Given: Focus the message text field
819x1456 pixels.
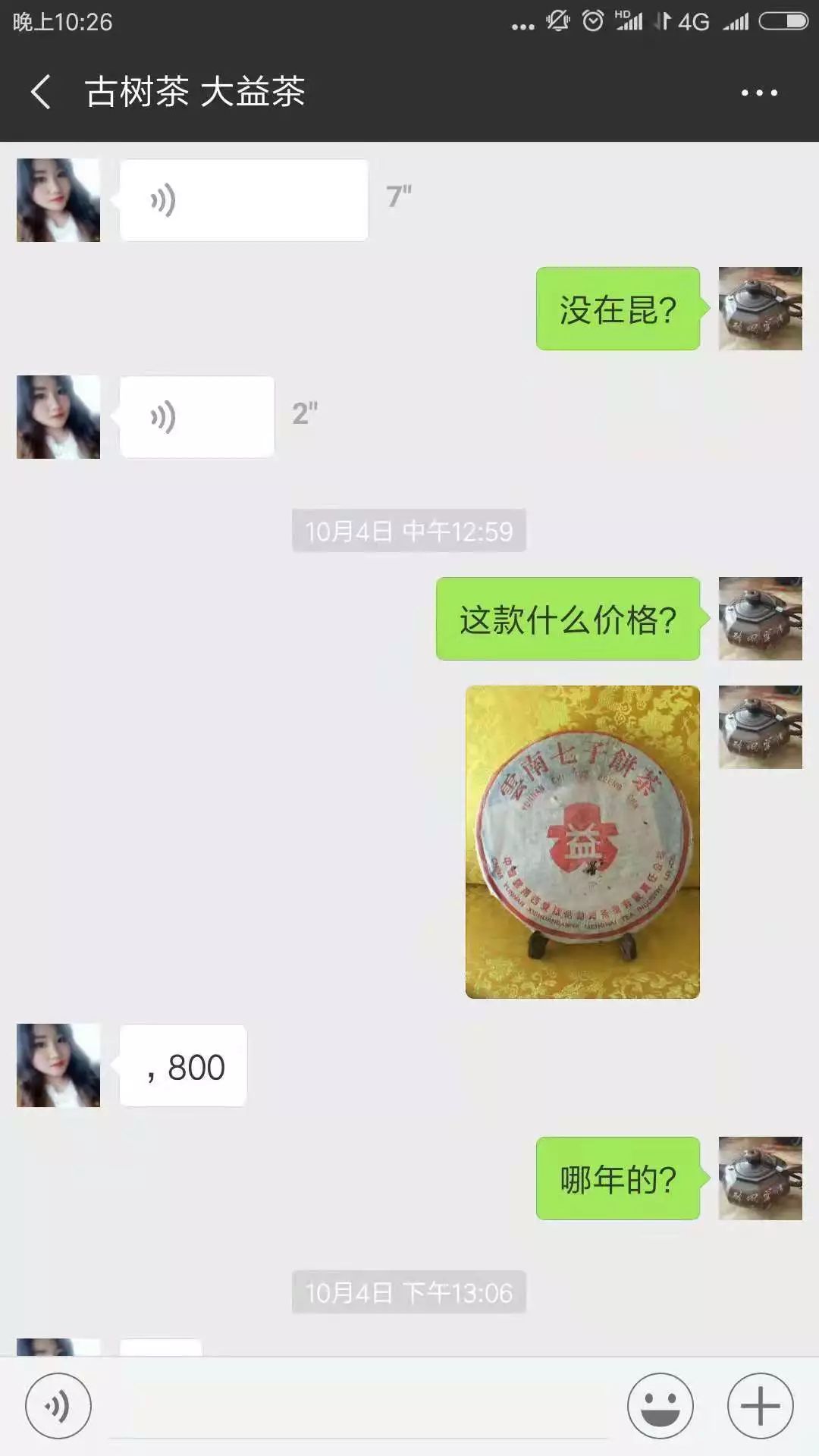Looking at the screenshot, I should pos(358,1407).
